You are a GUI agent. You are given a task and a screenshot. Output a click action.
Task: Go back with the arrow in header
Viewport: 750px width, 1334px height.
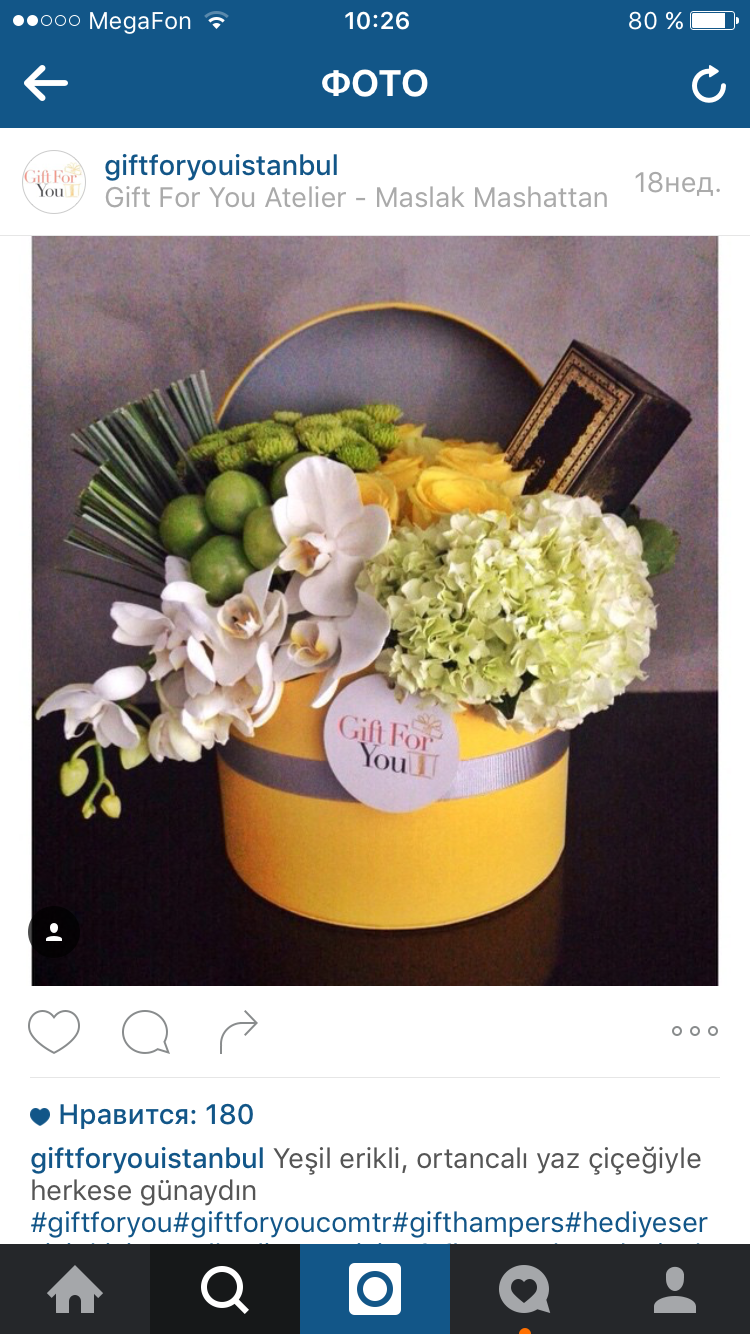click(46, 84)
